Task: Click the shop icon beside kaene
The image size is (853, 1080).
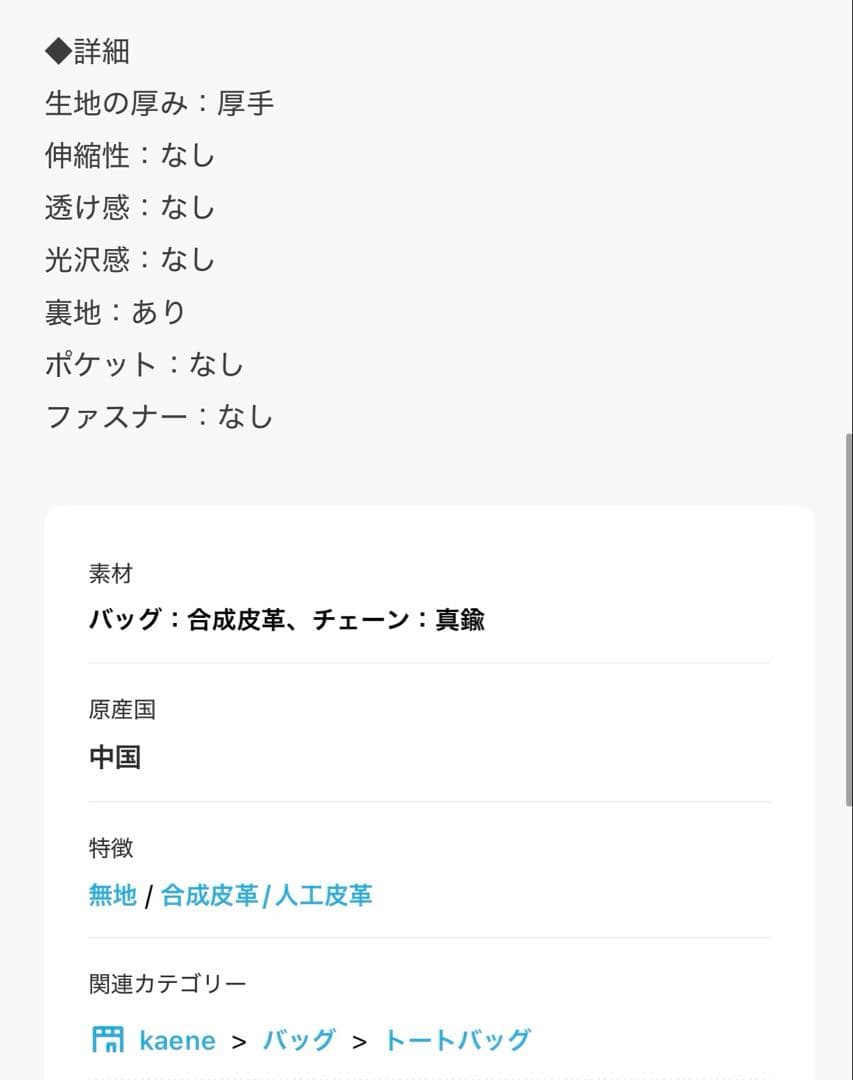Action: [110, 1040]
